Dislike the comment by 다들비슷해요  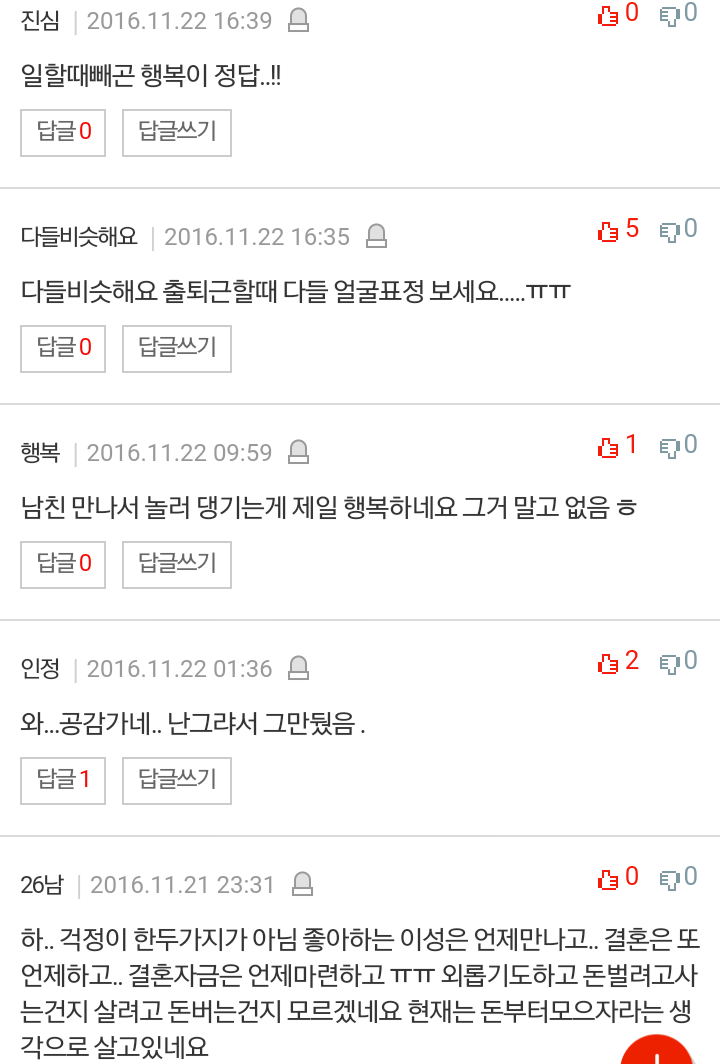click(677, 230)
